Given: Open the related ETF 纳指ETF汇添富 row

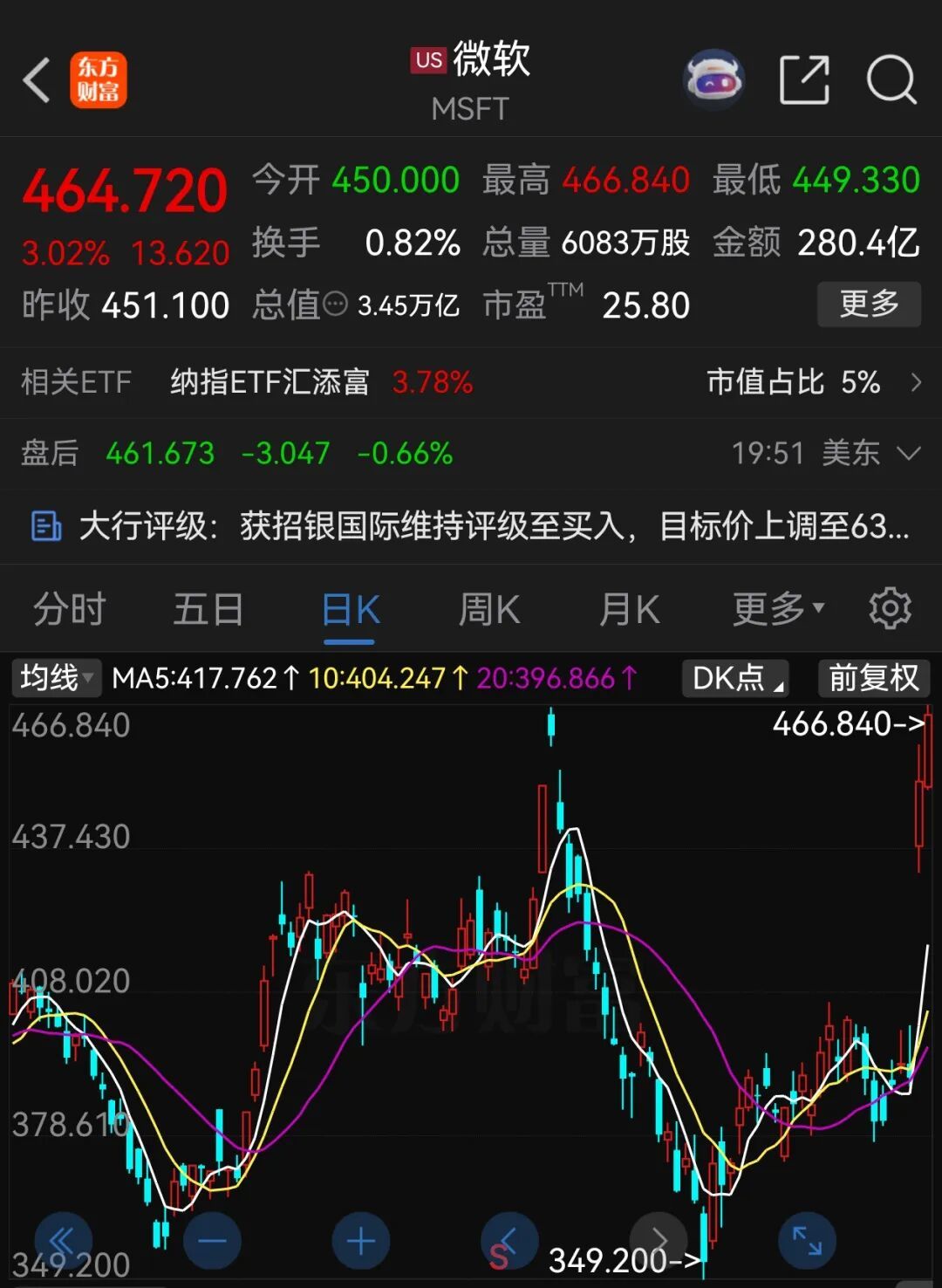Looking at the screenshot, I should tap(471, 382).
